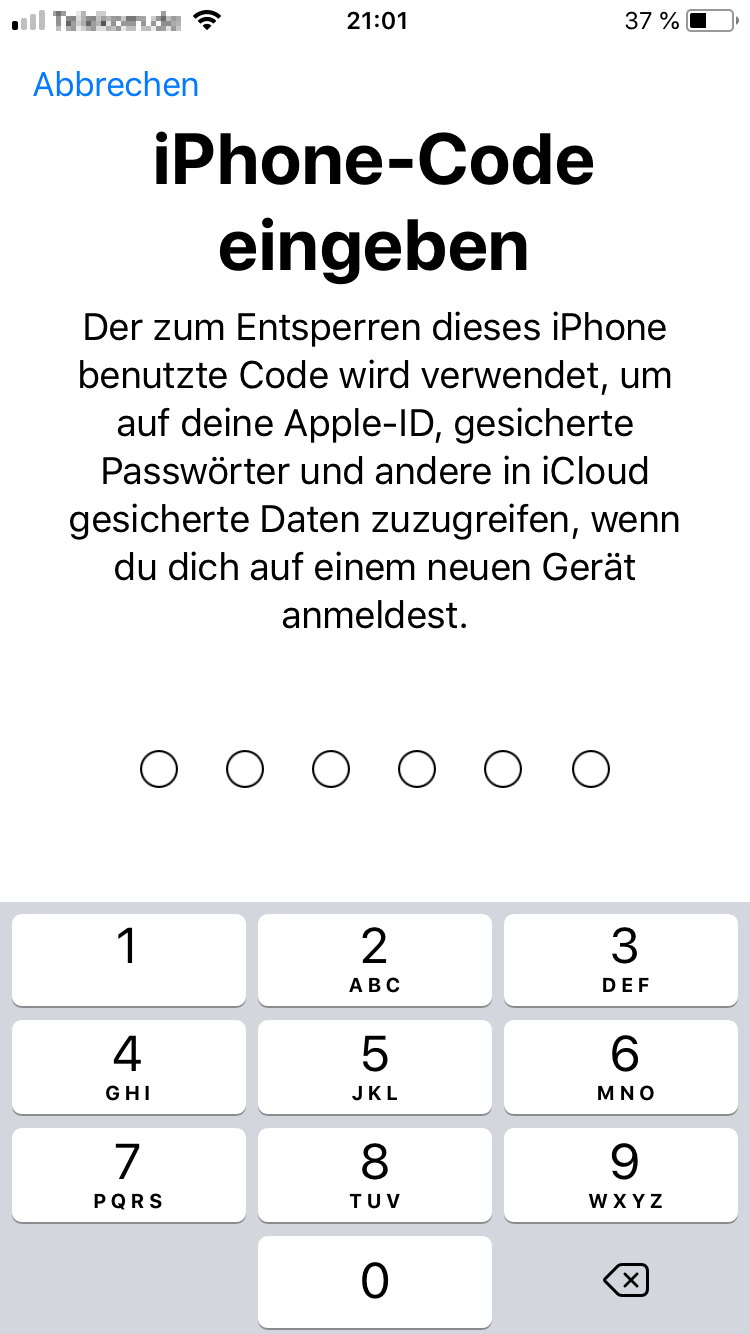
Task: Tap the 6 MNO key
Action: click(621, 1066)
